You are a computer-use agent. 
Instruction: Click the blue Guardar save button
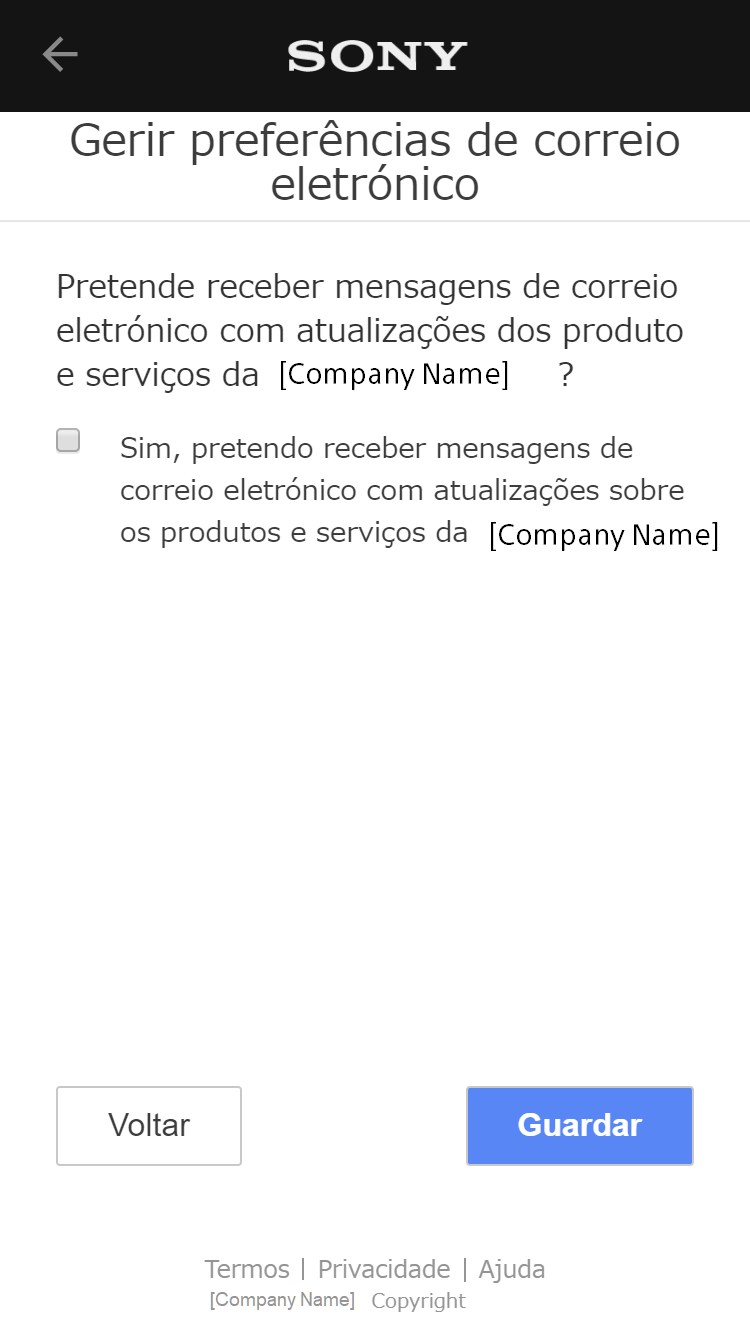(x=579, y=1125)
